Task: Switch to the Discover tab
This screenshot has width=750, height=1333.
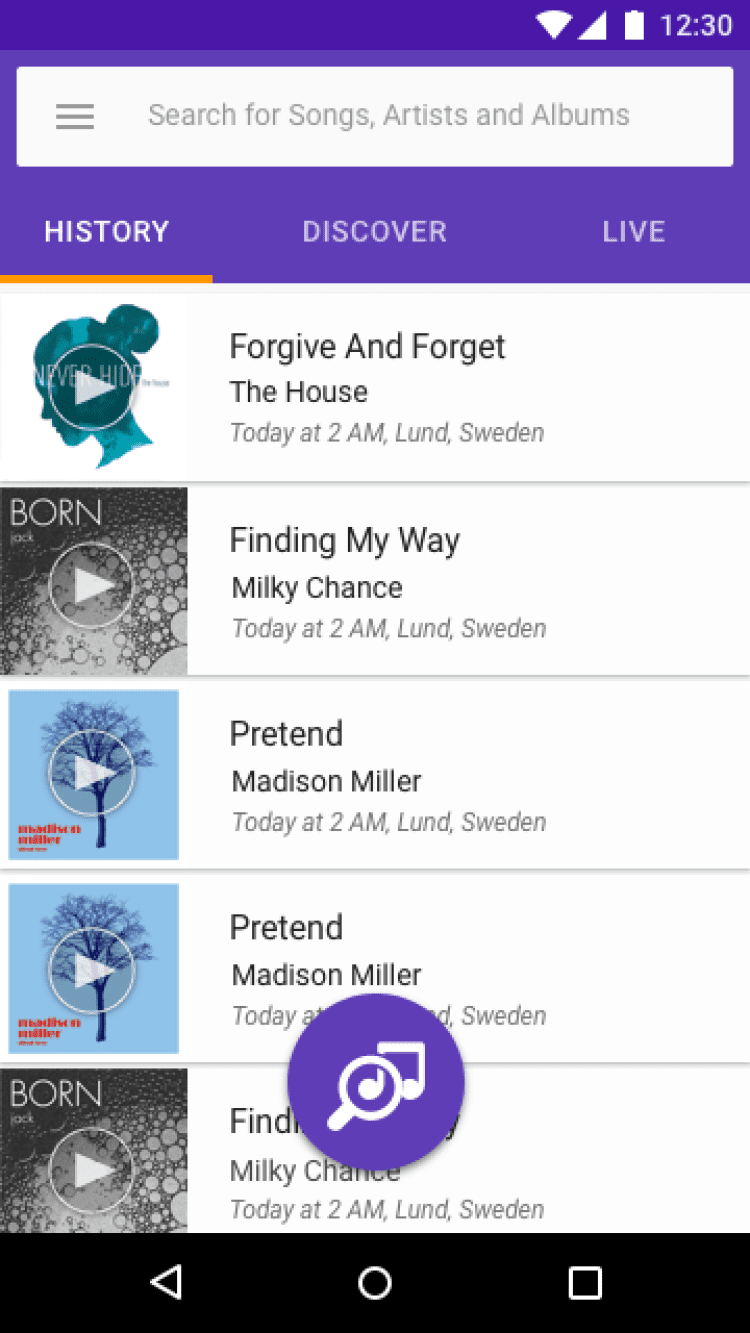Action: click(374, 232)
